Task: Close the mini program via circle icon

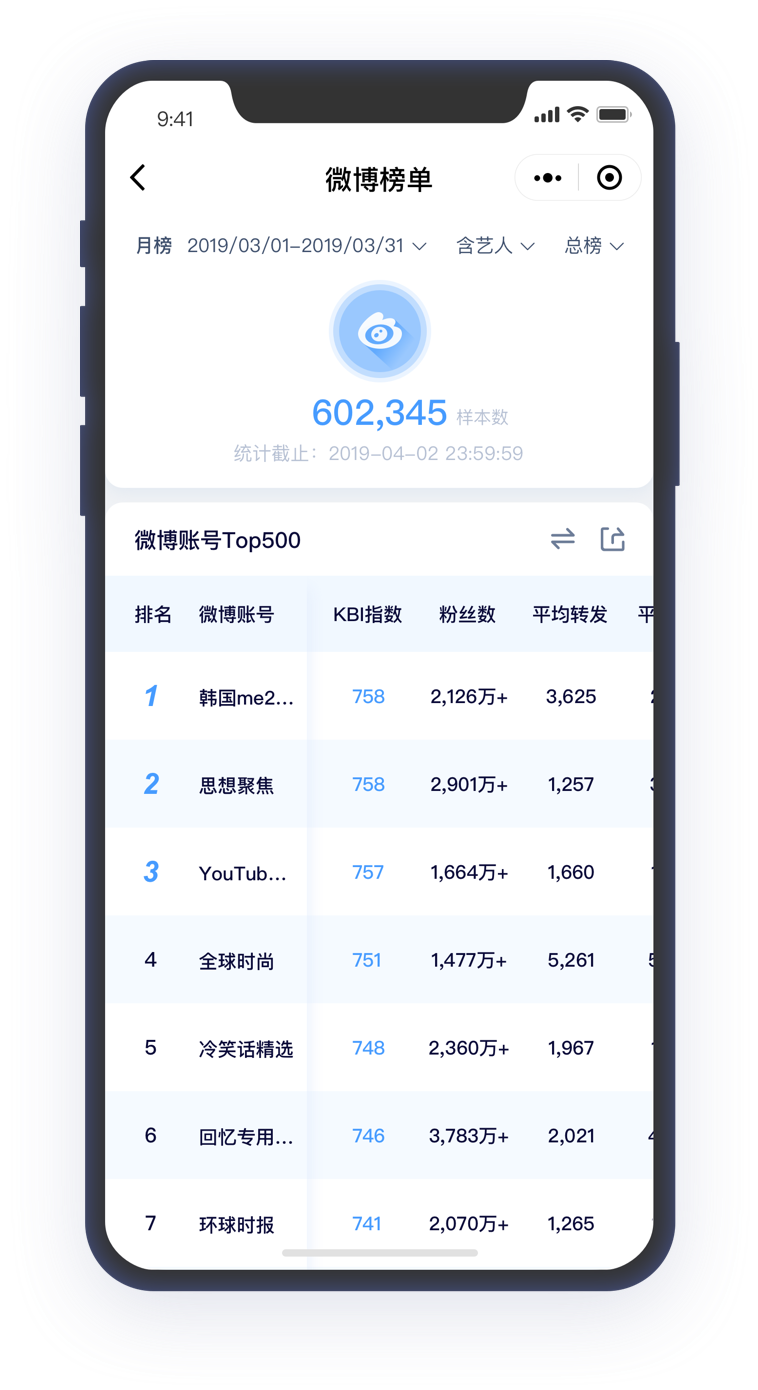Action: click(609, 178)
